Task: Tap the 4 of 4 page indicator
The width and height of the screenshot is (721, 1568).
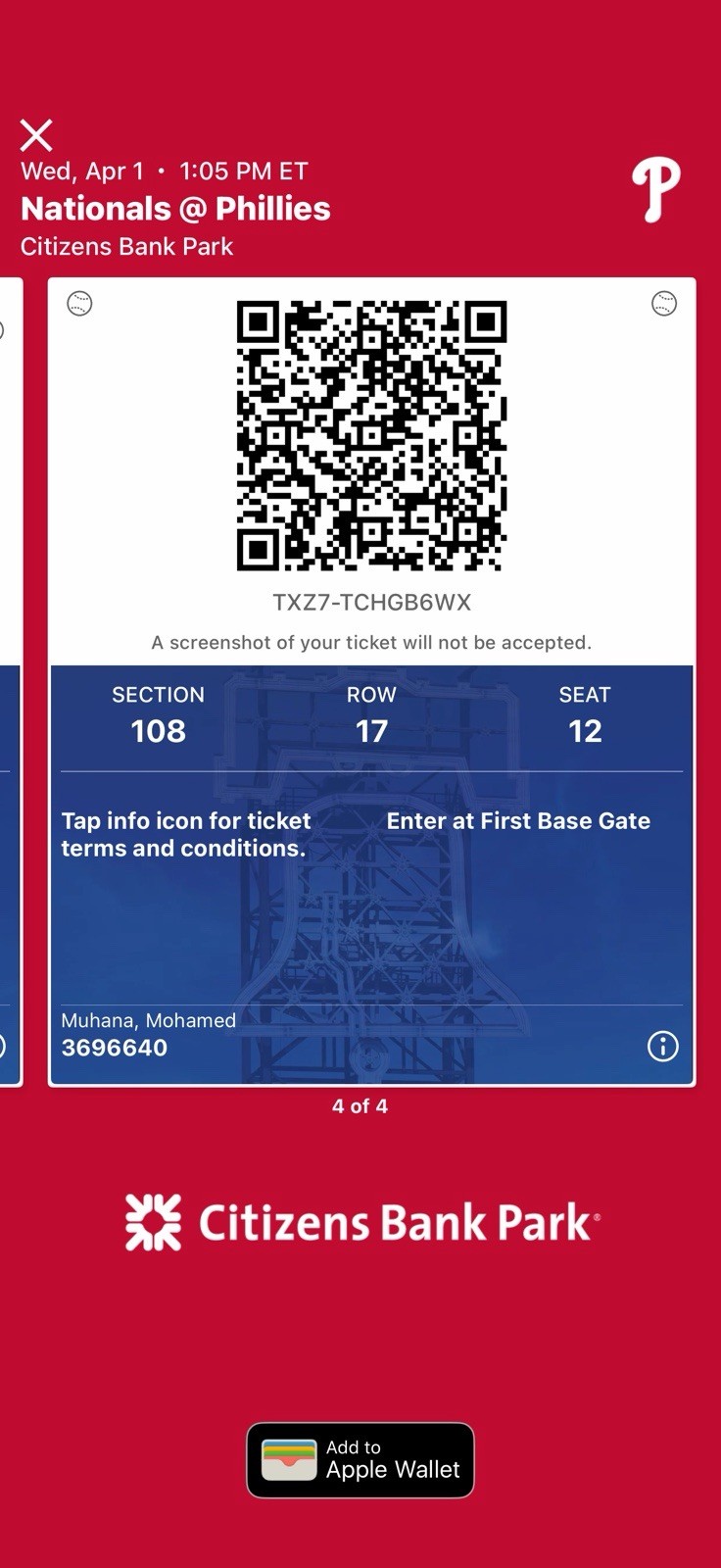Action: [360, 1105]
